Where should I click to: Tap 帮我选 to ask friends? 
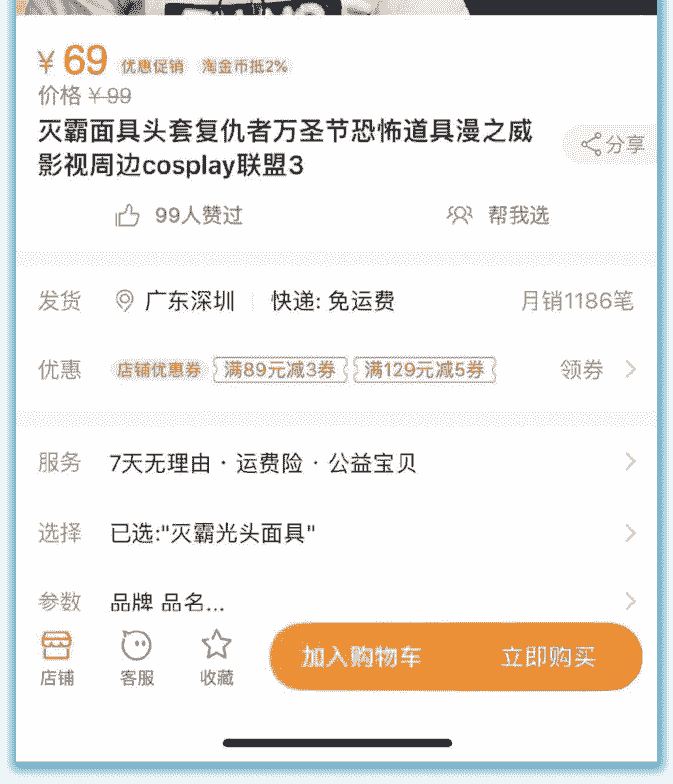(x=498, y=215)
